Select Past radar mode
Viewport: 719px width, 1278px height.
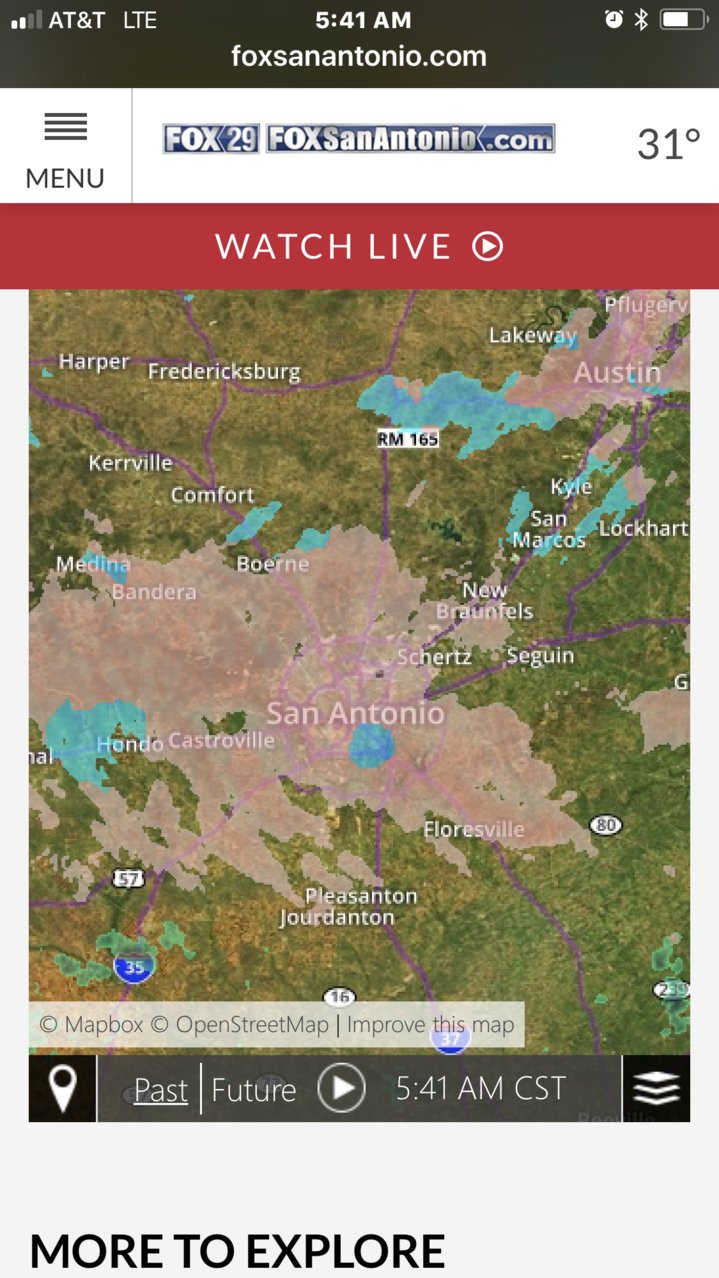160,1089
